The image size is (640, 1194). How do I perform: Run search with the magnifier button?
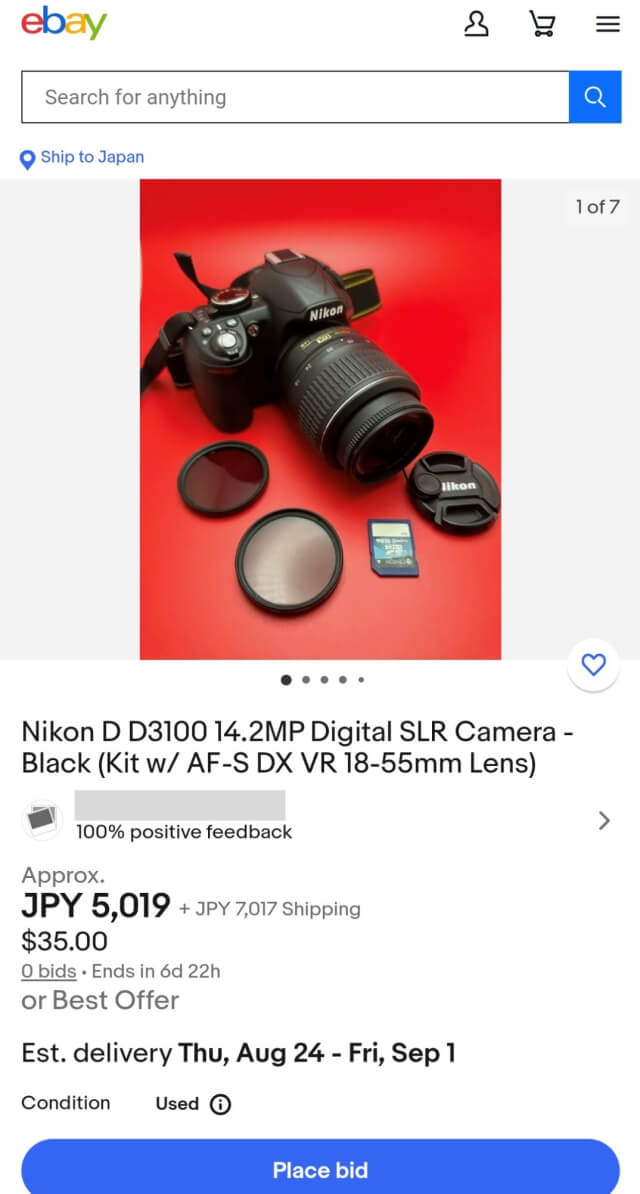(x=595, y=97)
